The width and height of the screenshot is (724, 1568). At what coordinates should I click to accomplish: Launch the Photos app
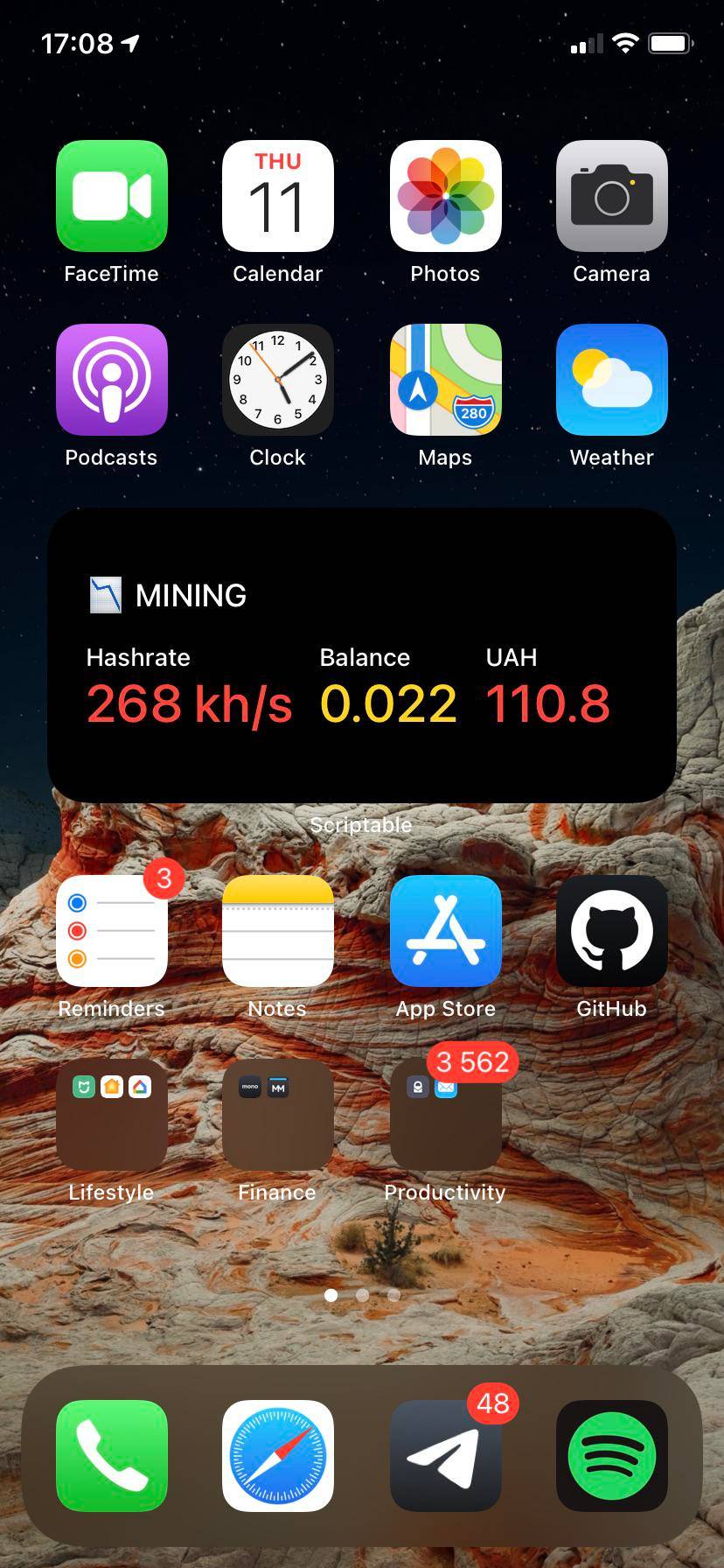click(445, 196)
